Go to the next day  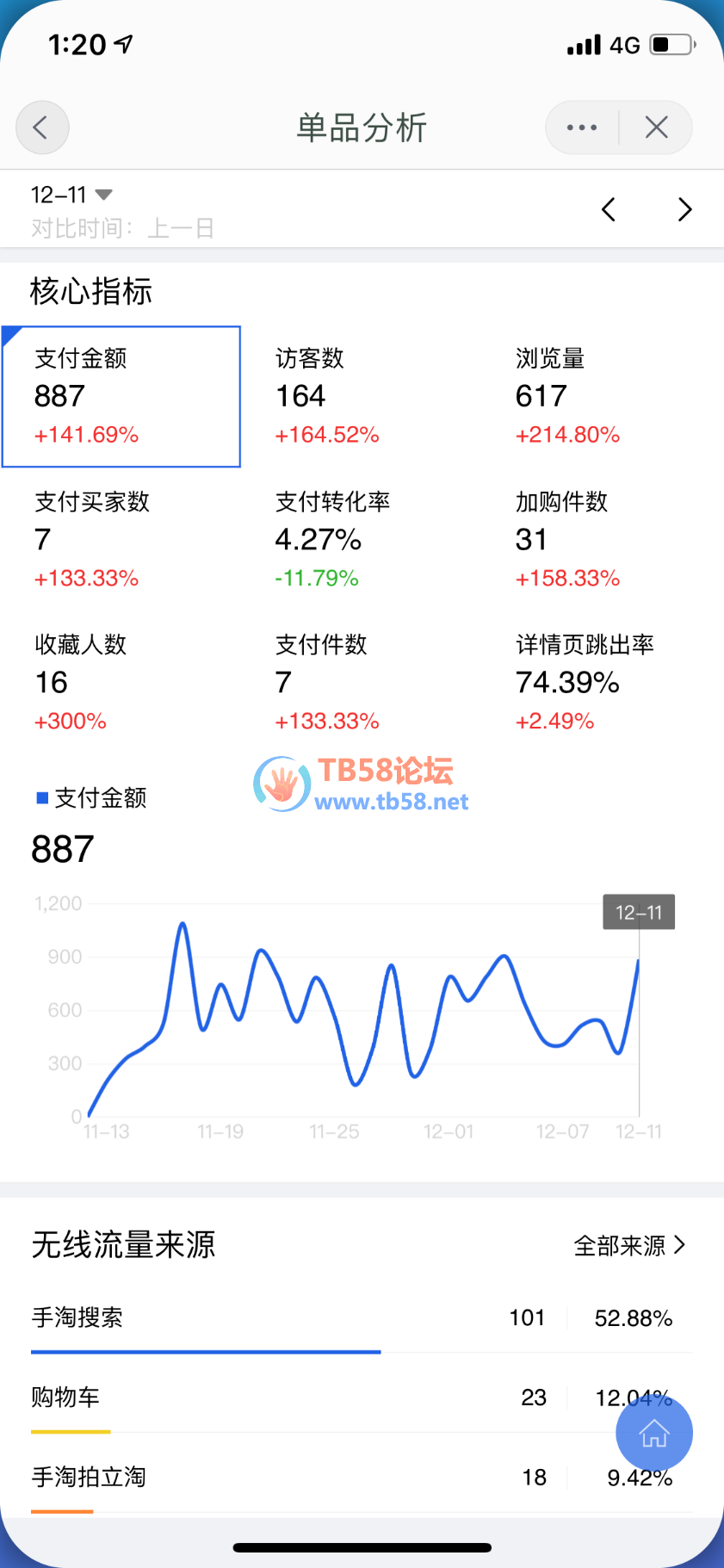[684, 209]
